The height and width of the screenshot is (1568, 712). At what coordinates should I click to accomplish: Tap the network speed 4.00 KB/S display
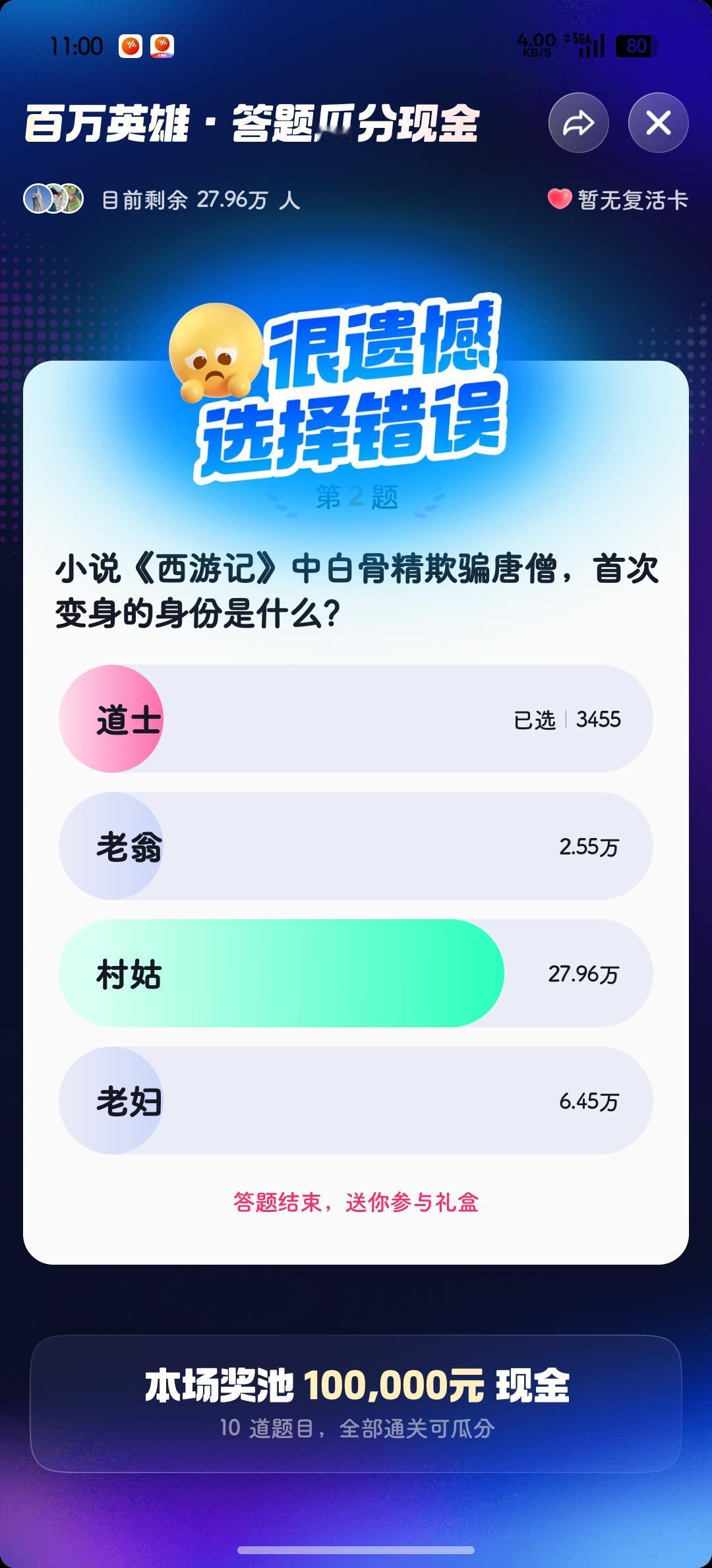534,44
